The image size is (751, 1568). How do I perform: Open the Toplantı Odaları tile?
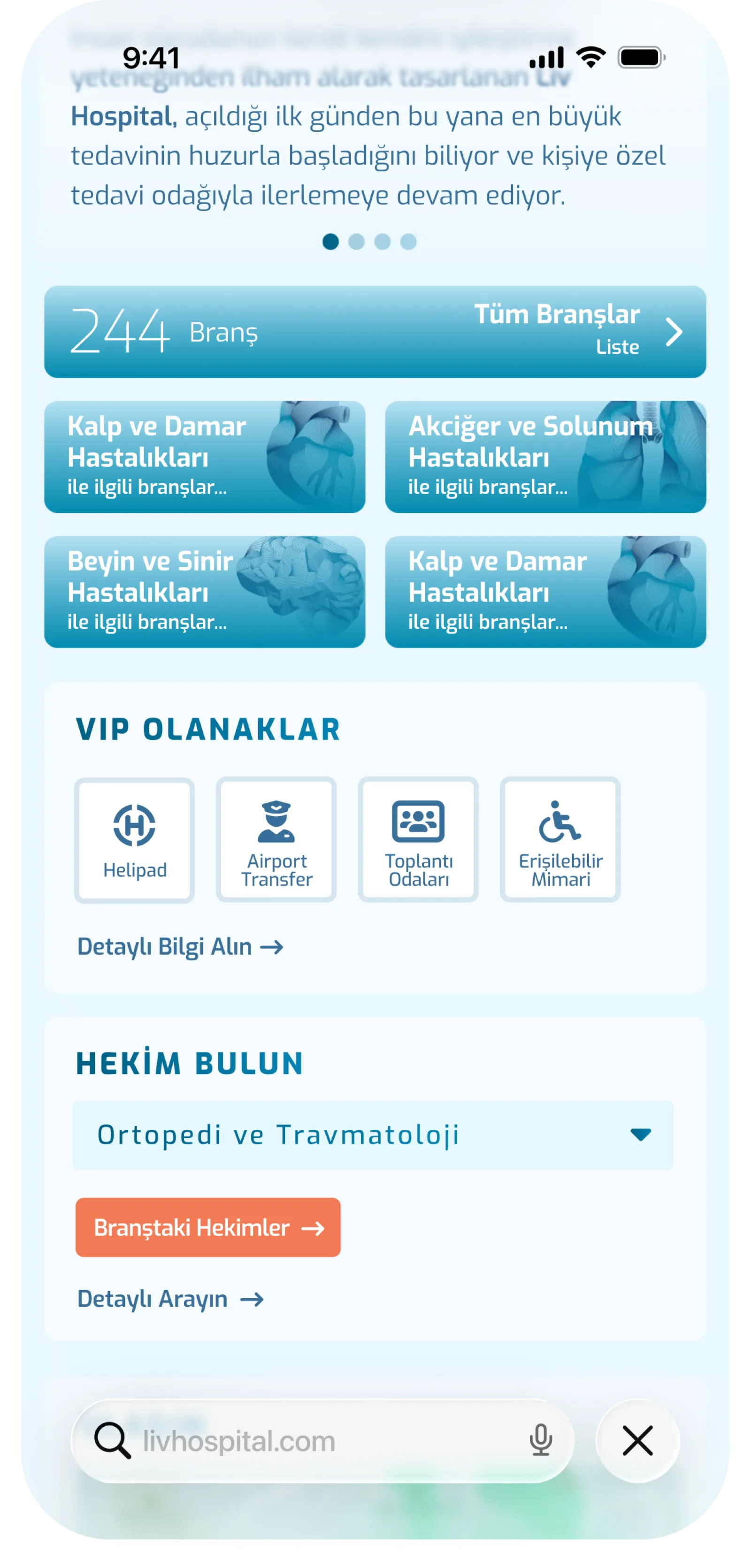[418, 840]
